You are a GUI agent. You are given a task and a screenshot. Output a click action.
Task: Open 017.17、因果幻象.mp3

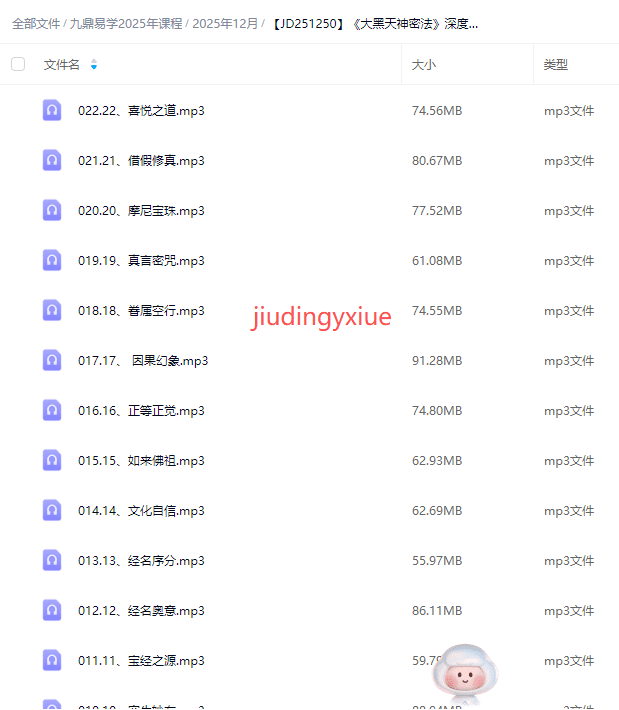(x=143, y=361)
